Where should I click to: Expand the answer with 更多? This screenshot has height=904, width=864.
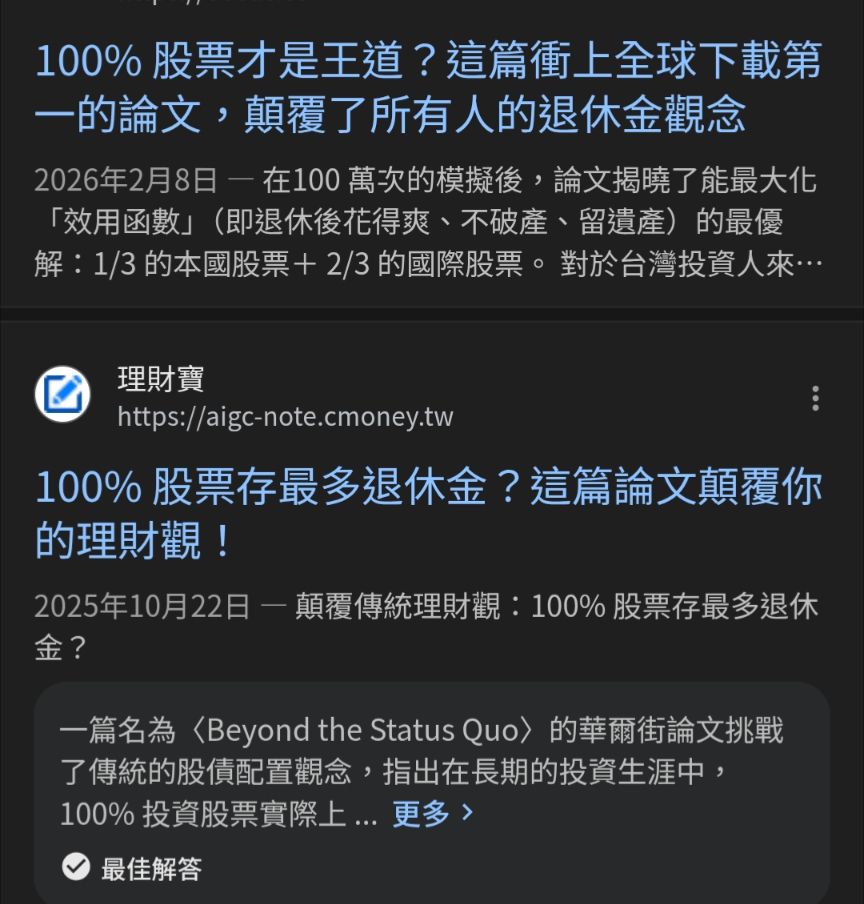tap(432, 813)
